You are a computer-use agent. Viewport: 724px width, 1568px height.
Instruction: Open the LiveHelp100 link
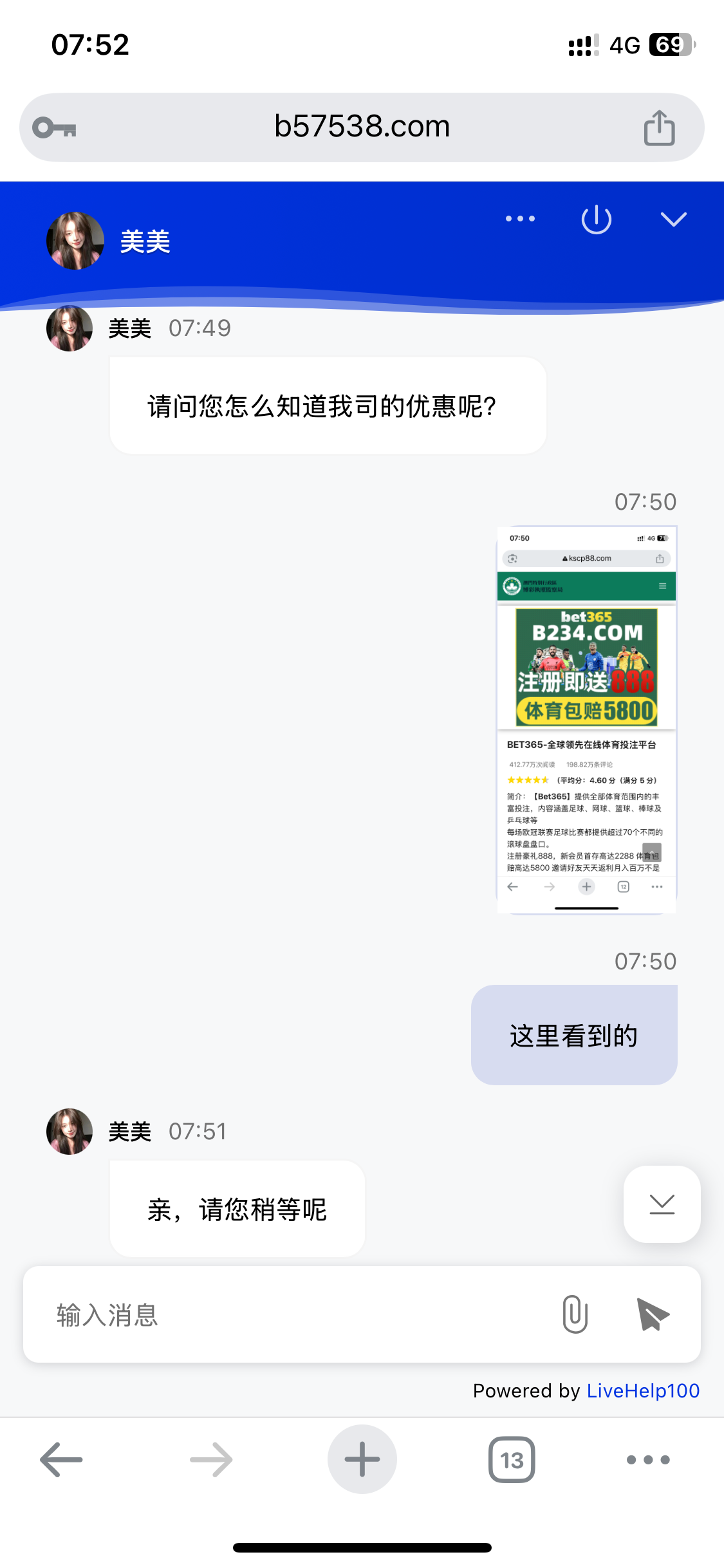pyautogui.click(x=642, y=1391)
